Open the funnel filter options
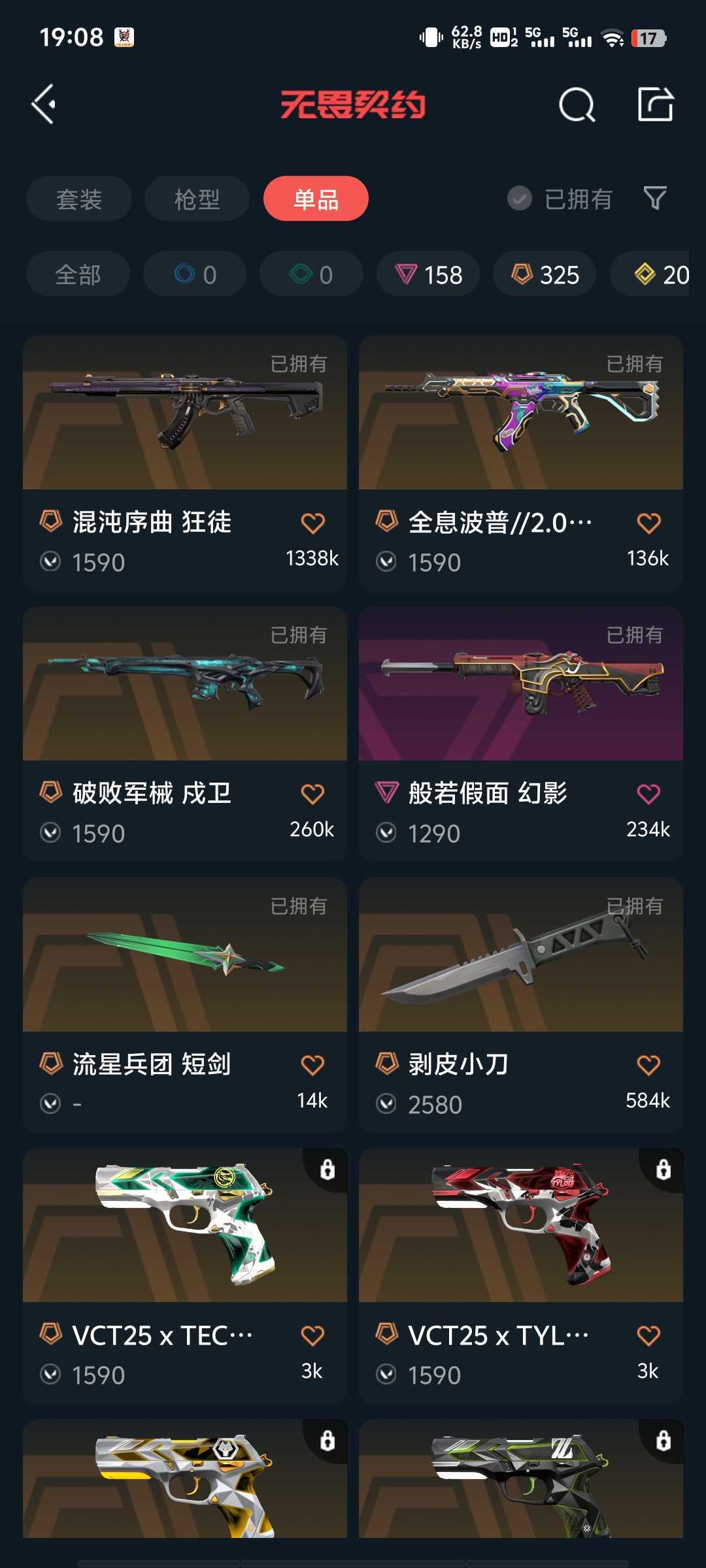The height and width of the screenshot is (1568, 706). pyautogui.click(x=655, y=198)
